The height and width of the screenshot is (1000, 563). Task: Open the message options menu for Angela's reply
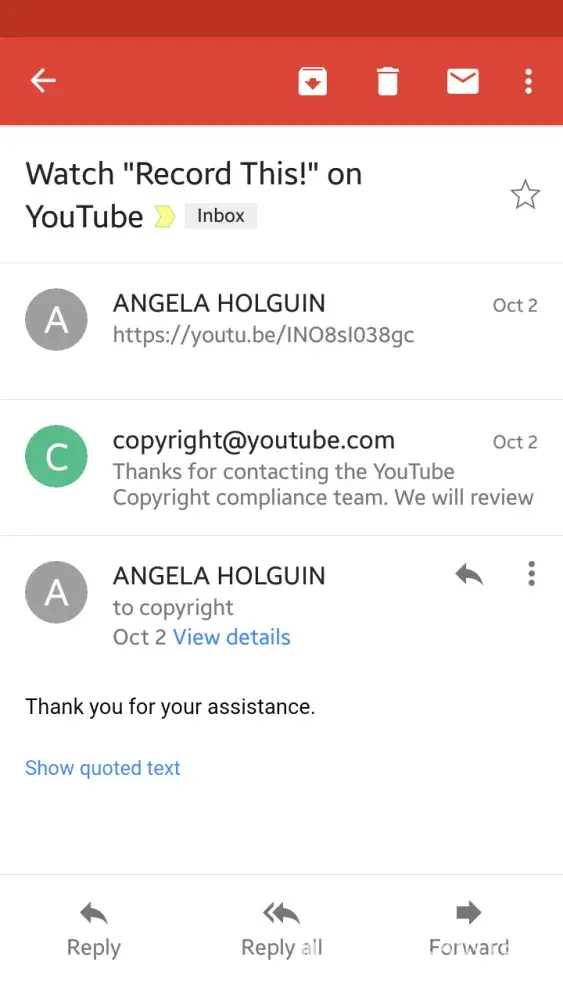pos(530,573)
